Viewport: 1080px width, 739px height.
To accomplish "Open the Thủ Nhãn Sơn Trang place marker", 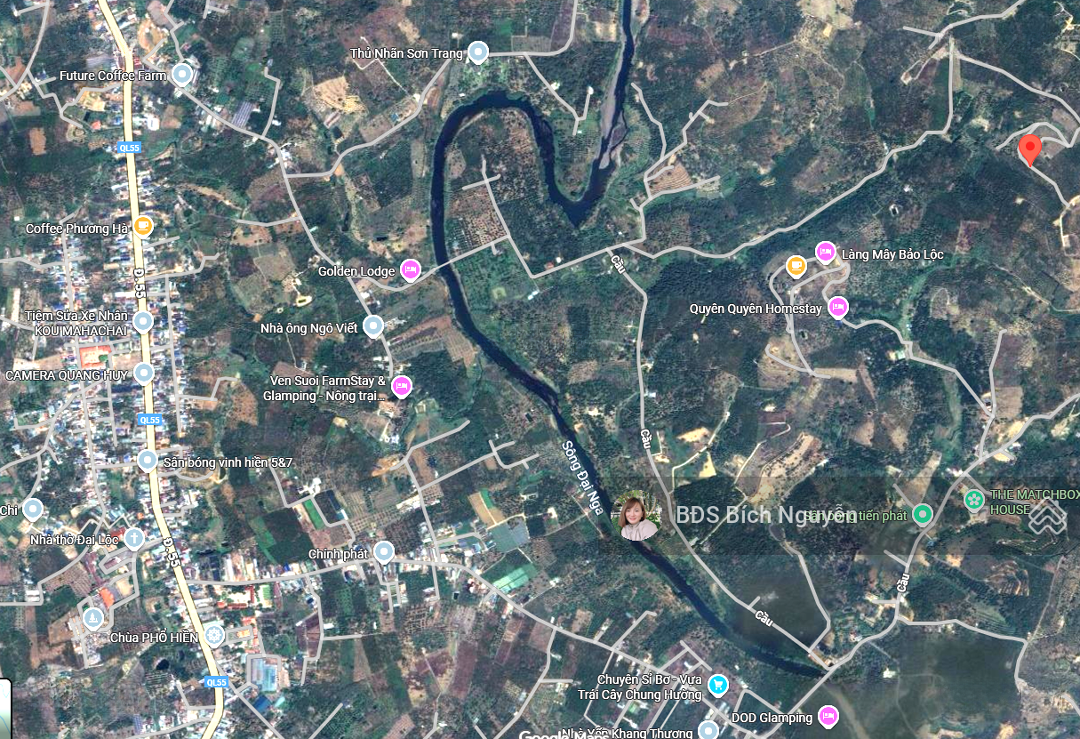I will click(x=478, y=52).
